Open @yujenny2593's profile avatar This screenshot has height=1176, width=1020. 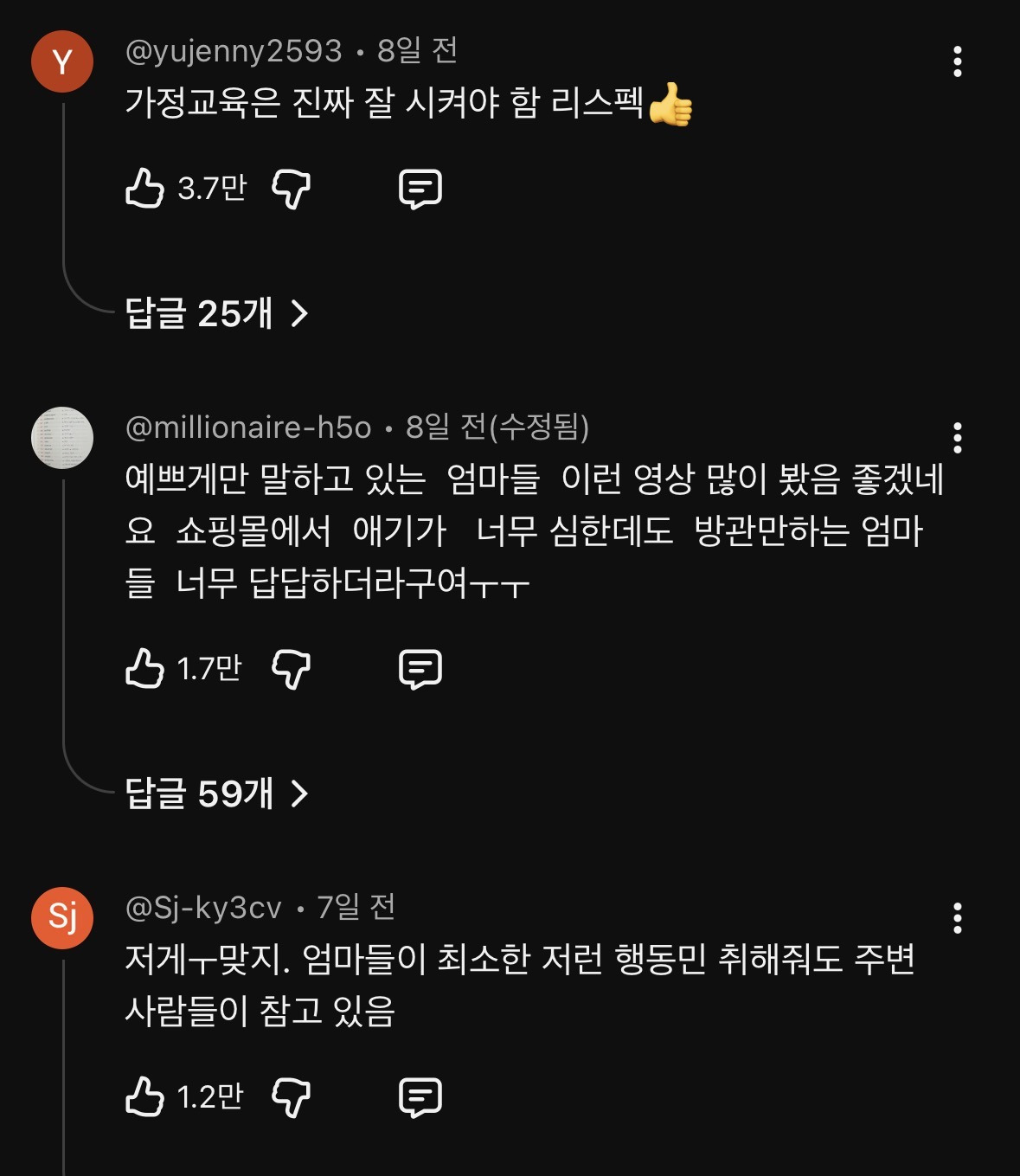(62, 61)
